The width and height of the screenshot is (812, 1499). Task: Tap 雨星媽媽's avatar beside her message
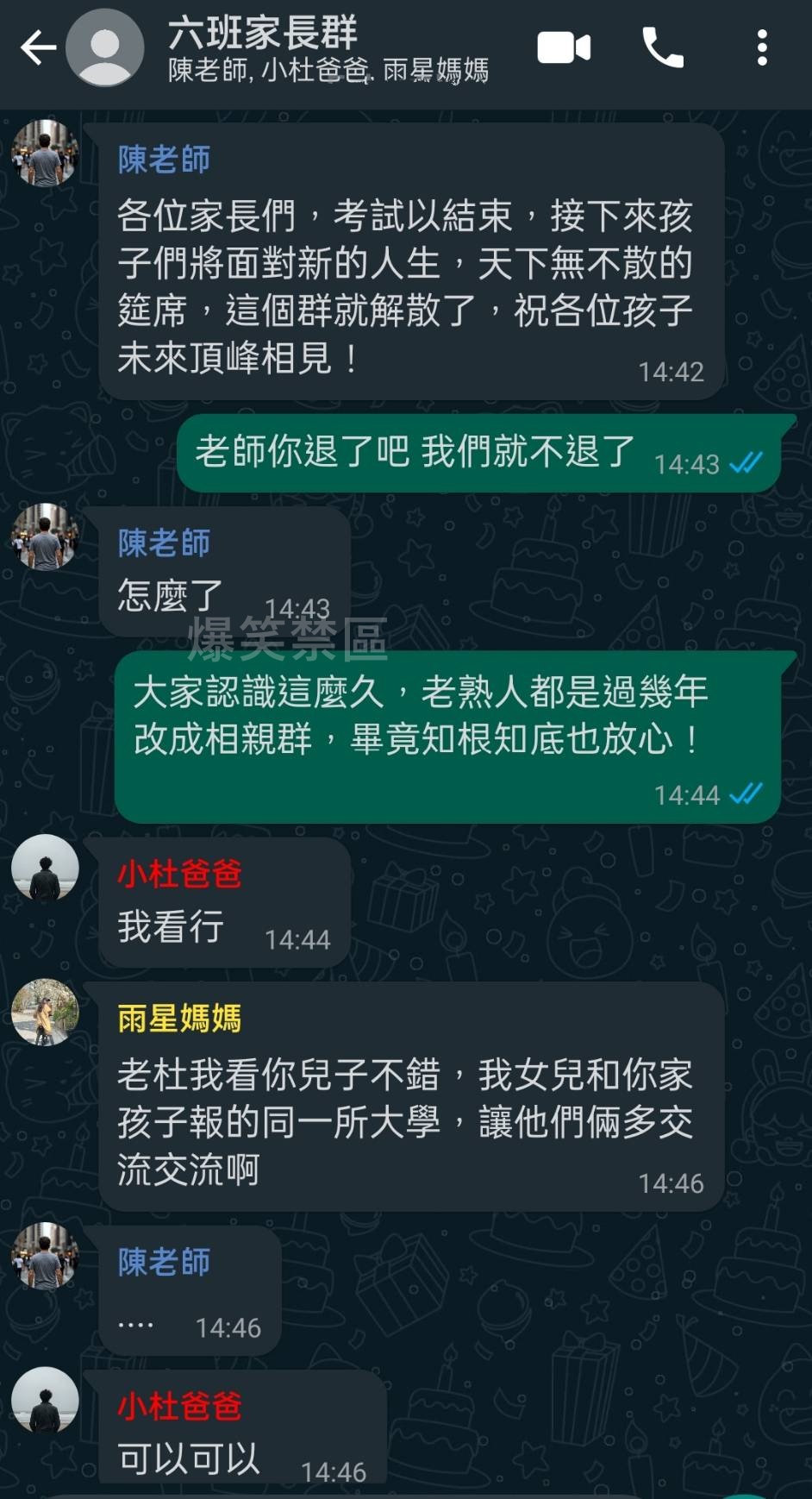[45, 1012]
